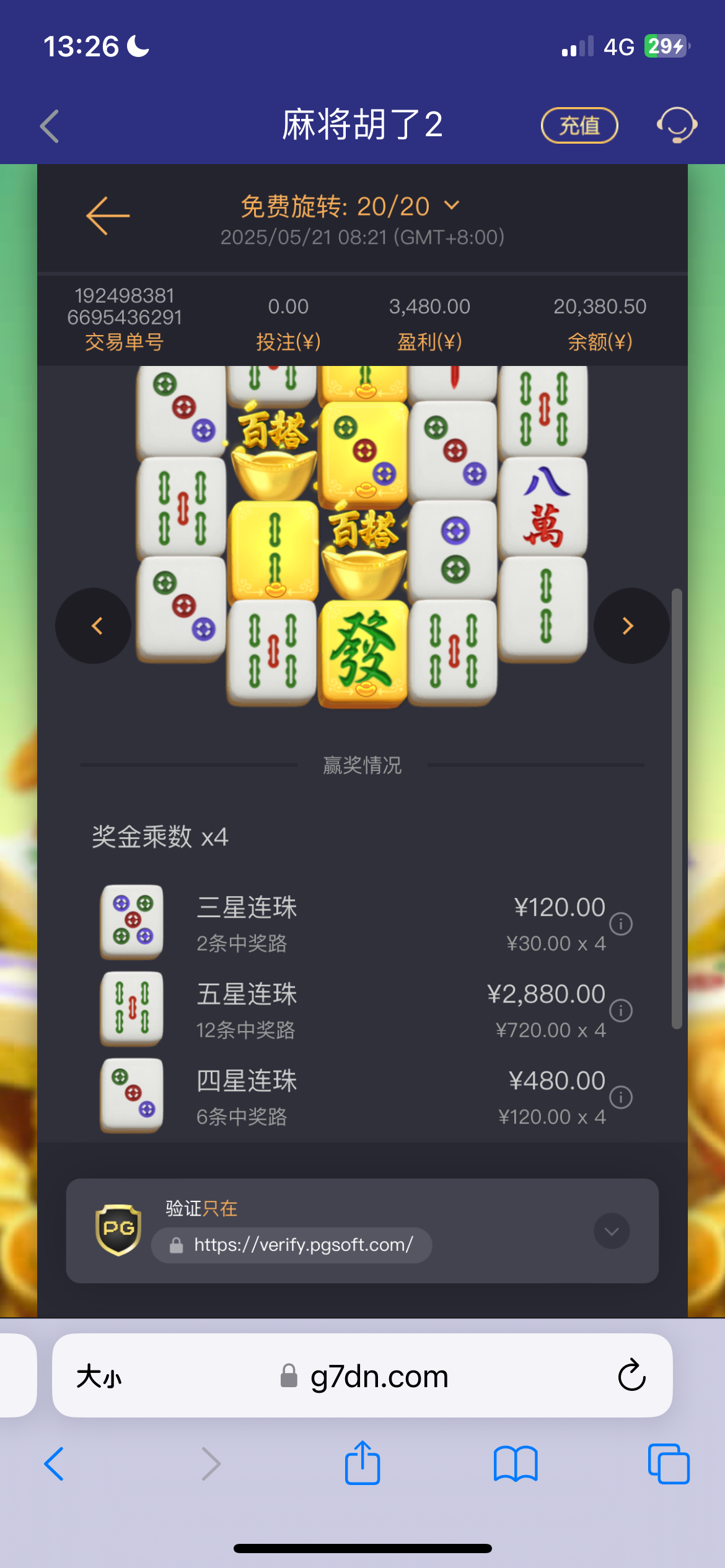The height and width of the screenshot is (1568, 725).
Task: Return via the orange back arrow
Action: (108, 216)
